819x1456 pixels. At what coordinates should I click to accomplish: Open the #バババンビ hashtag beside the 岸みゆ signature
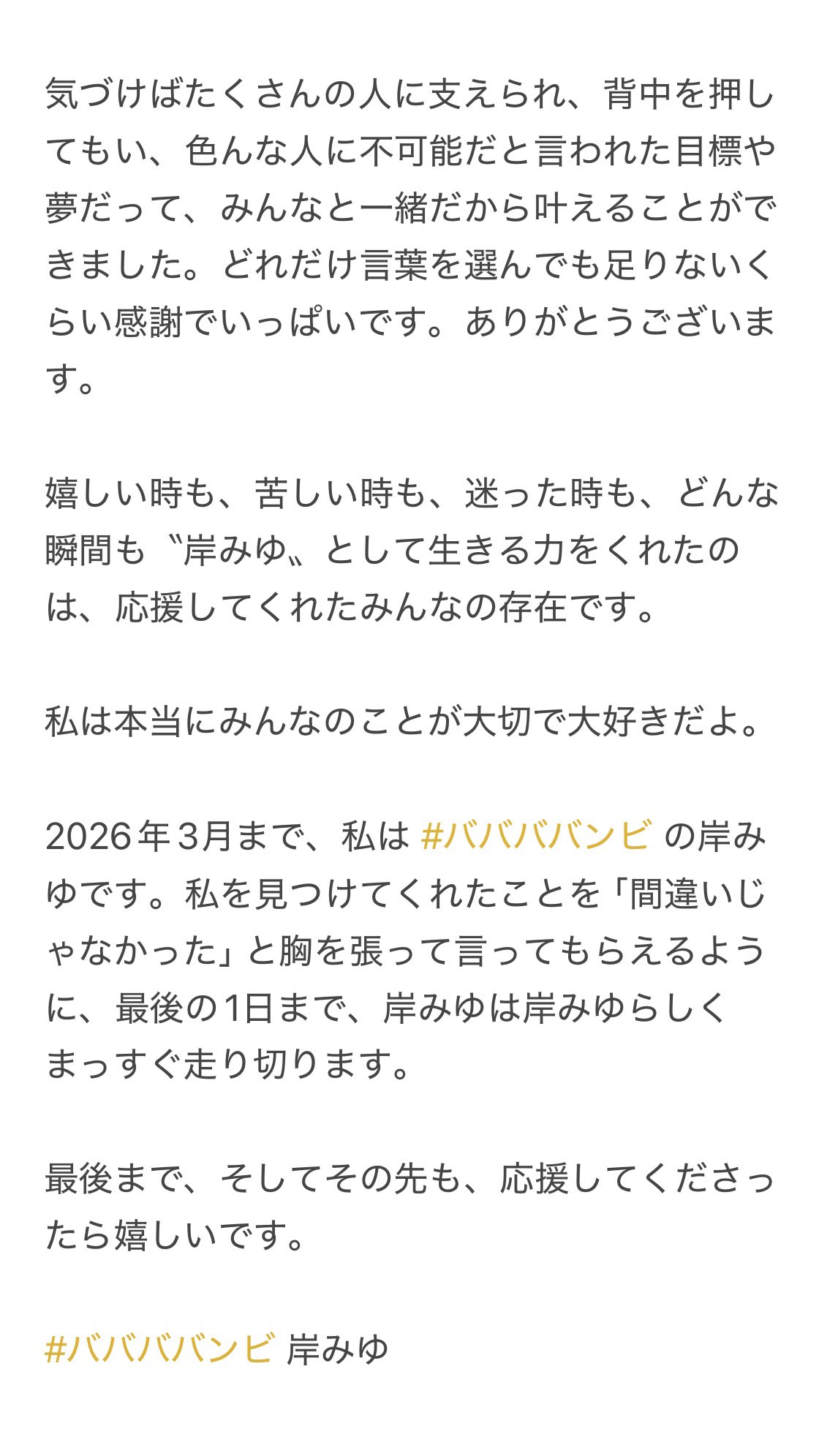160,1348
